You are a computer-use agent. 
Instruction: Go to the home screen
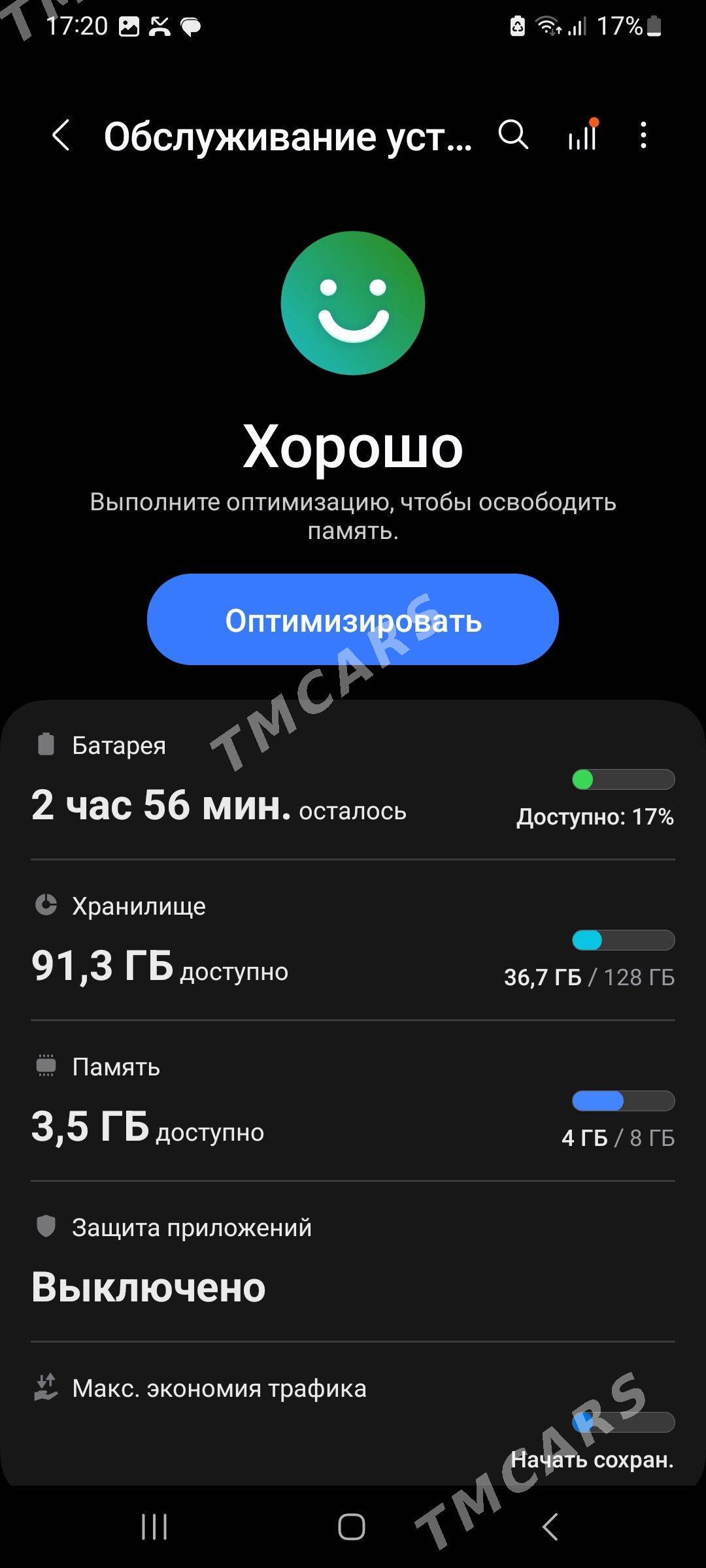352,1527
